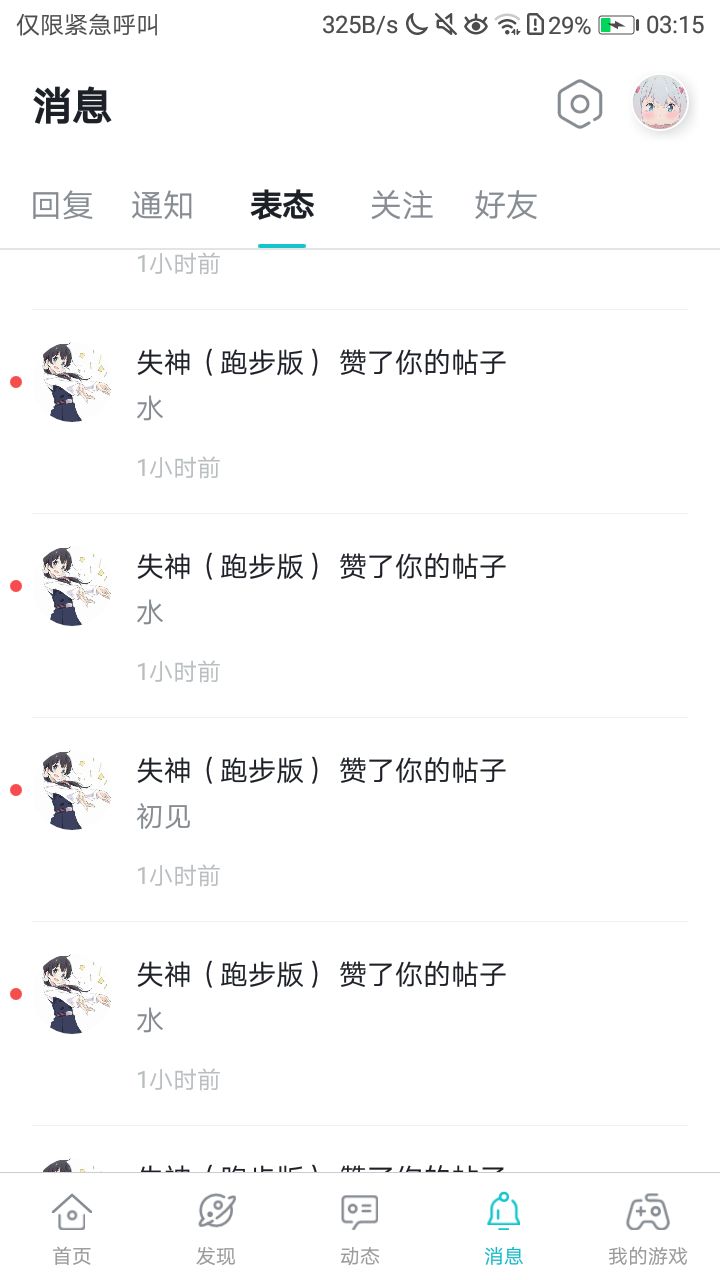The image size is (720, 1280).
Task: Switch to the 关注 tab
Action: point(402,205)
